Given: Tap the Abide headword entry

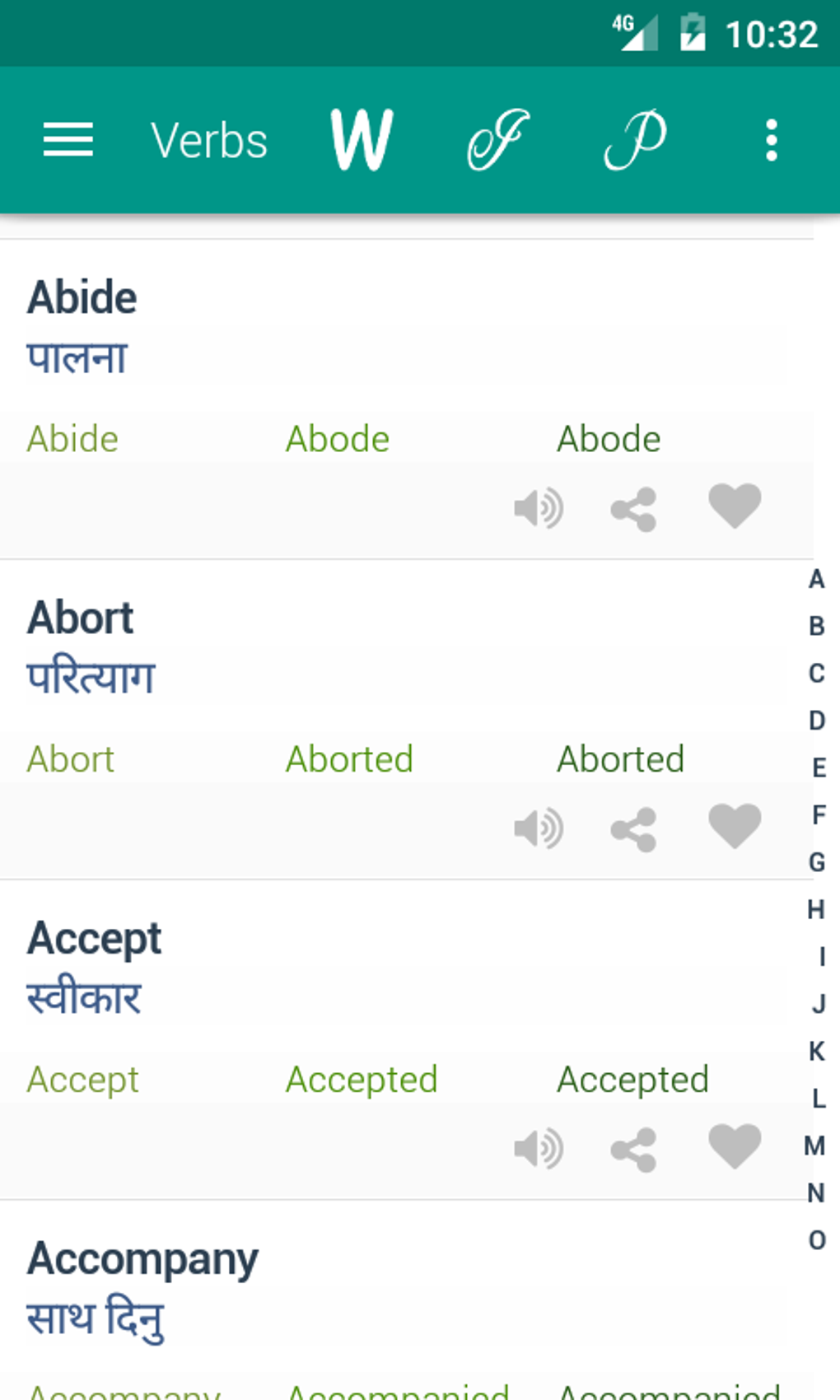Looking at the screenshot, I should [82, 297].
